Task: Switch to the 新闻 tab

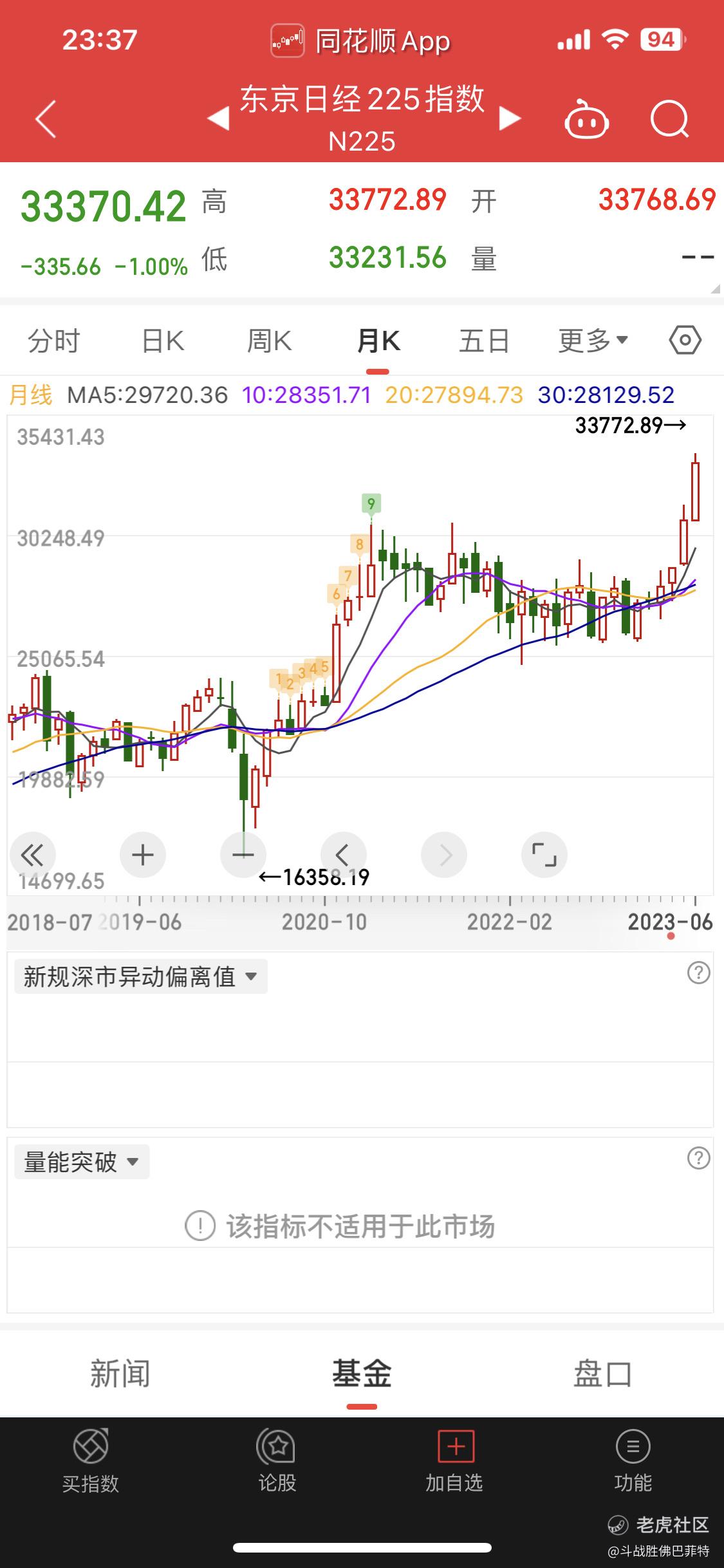Action: 120,1374
